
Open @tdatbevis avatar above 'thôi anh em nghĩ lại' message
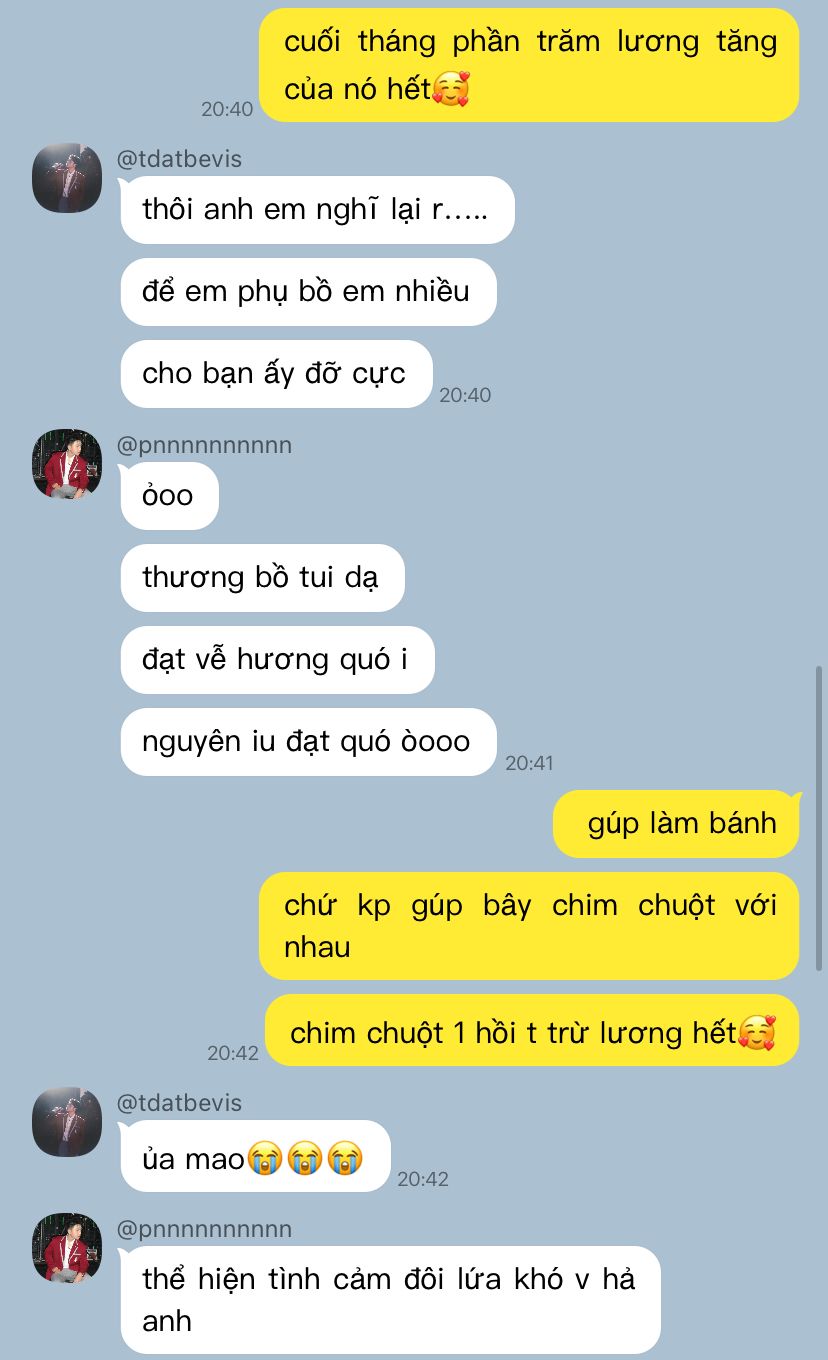tap(67, 178)
